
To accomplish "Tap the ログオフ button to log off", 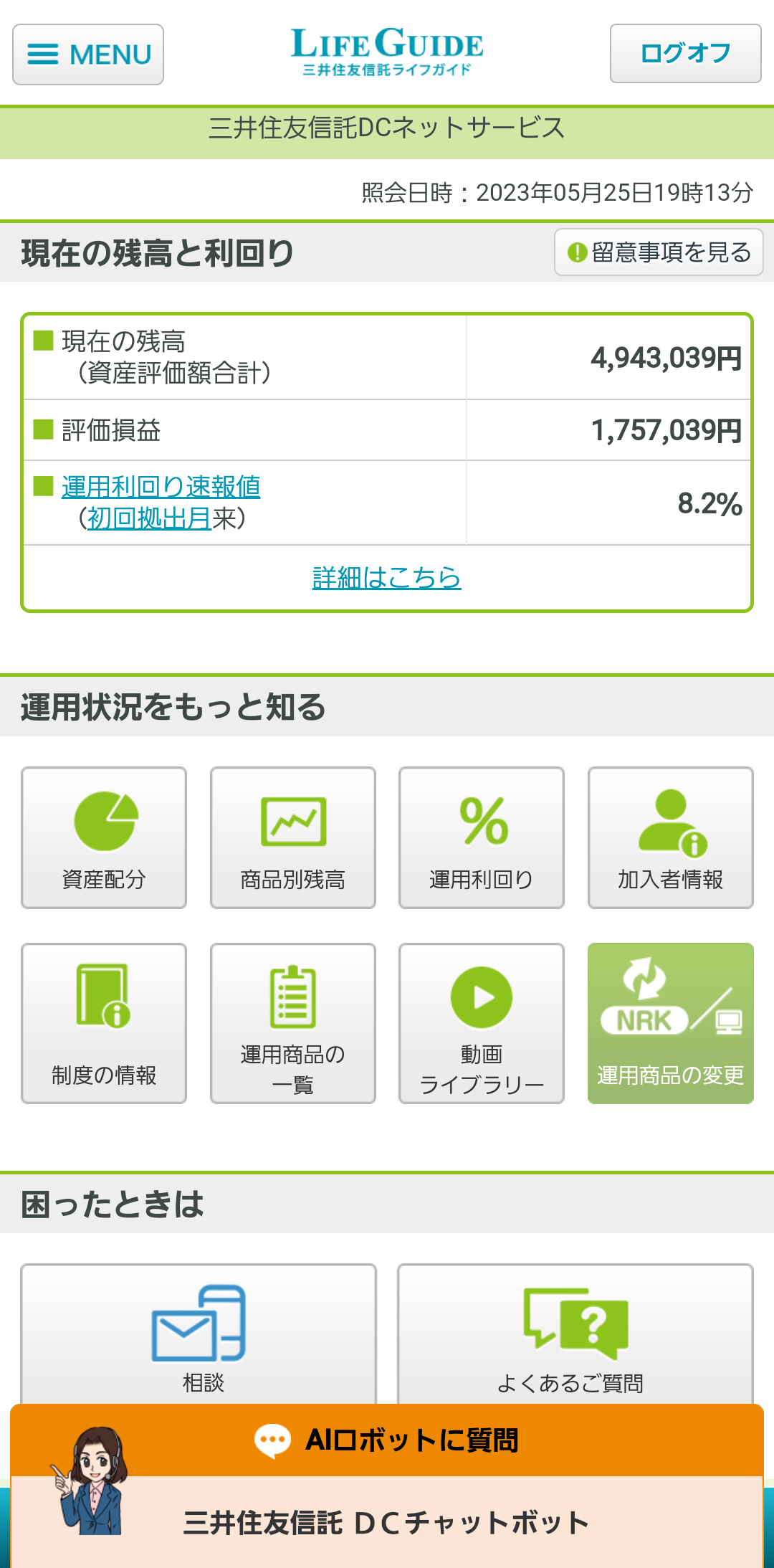I will [685, 53].
